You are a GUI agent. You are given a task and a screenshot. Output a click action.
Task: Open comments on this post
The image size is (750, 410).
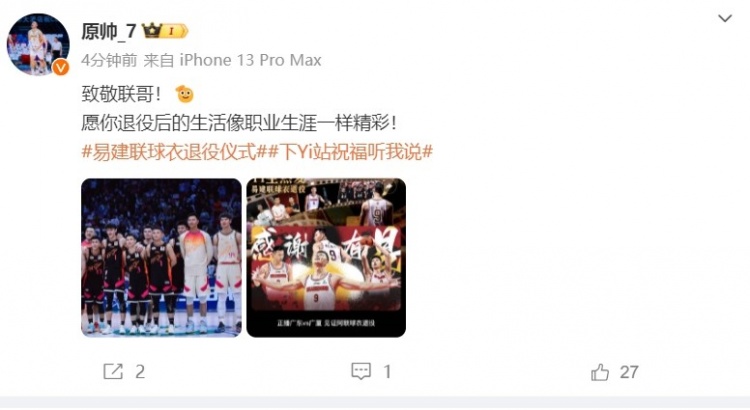371,372
